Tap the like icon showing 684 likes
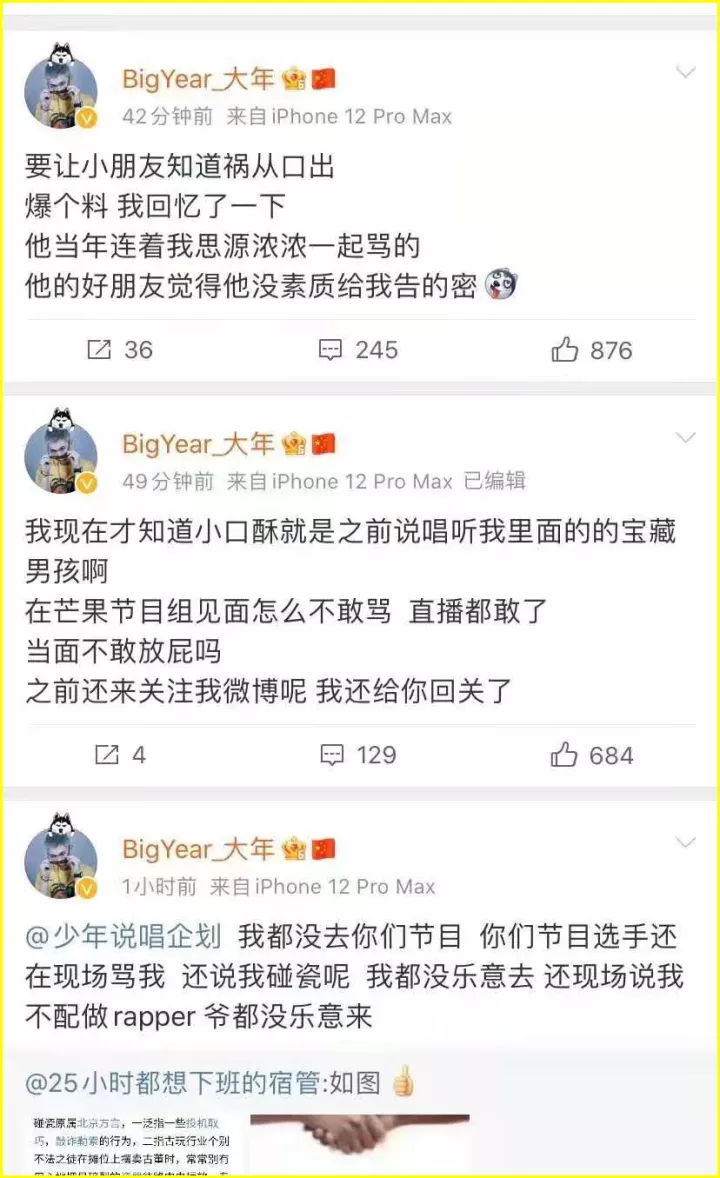The height and width of the screenshot is (1178, 720). 568,755
